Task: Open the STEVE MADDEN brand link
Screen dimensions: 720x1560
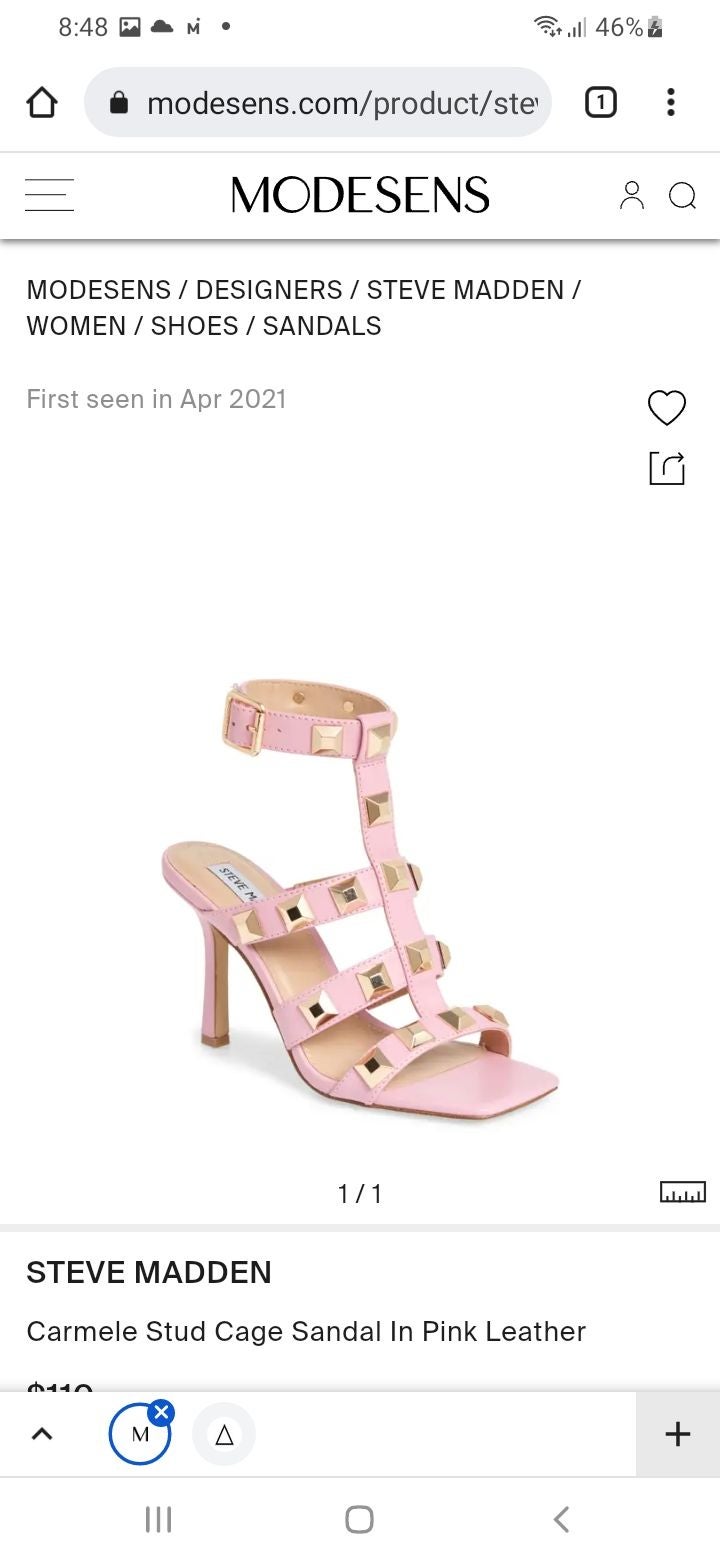Action: click(x=149, y=1272)
